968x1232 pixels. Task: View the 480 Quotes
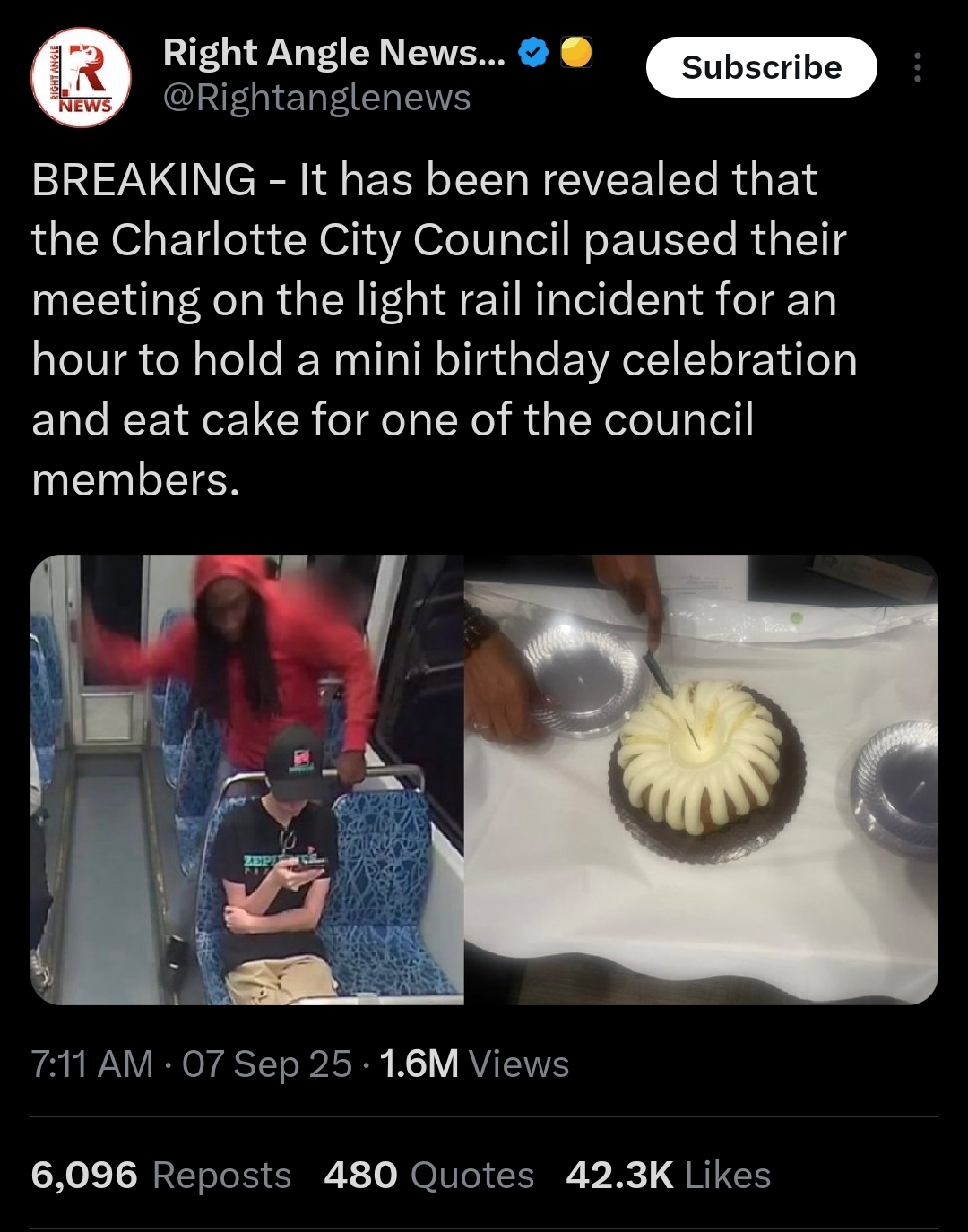[x=428, y=1175]
